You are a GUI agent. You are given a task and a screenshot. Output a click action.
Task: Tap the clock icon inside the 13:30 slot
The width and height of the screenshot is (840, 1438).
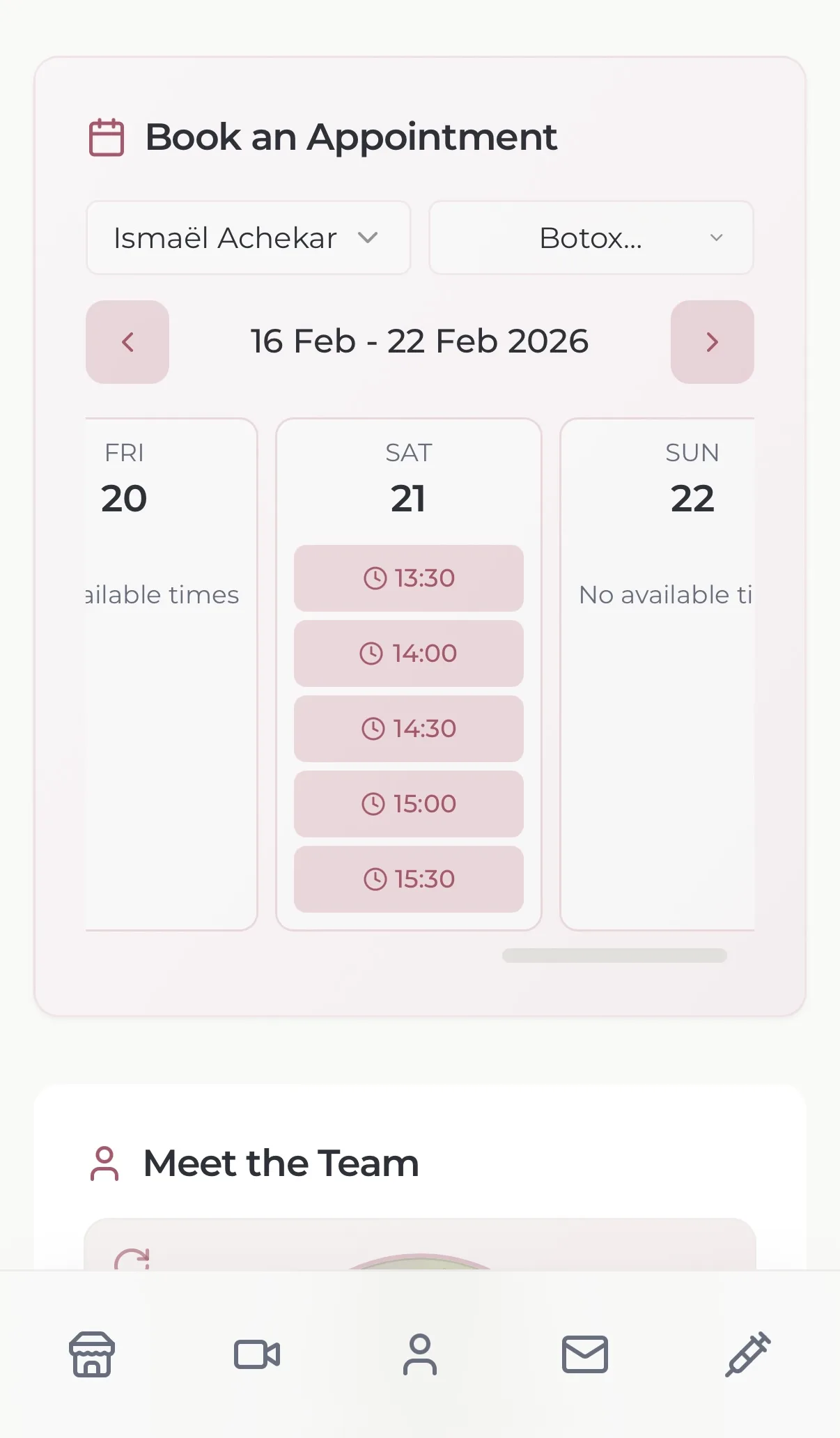[x=375, y=578]
